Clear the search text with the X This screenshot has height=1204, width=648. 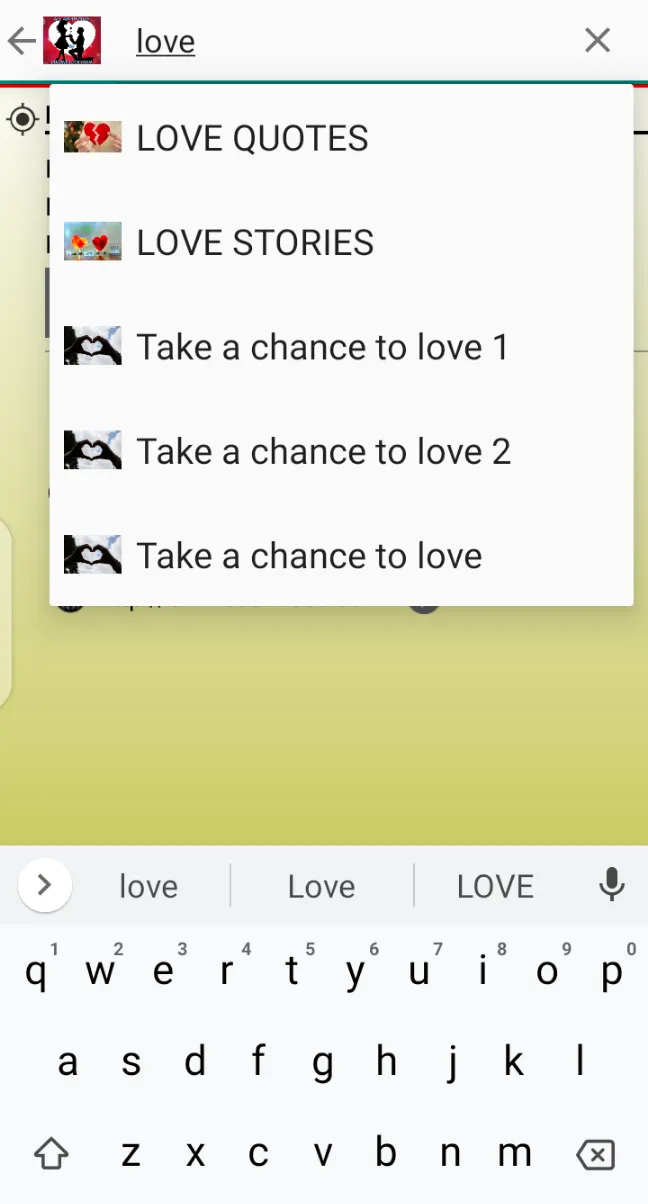pyautogui.click(x=597, y=40)
